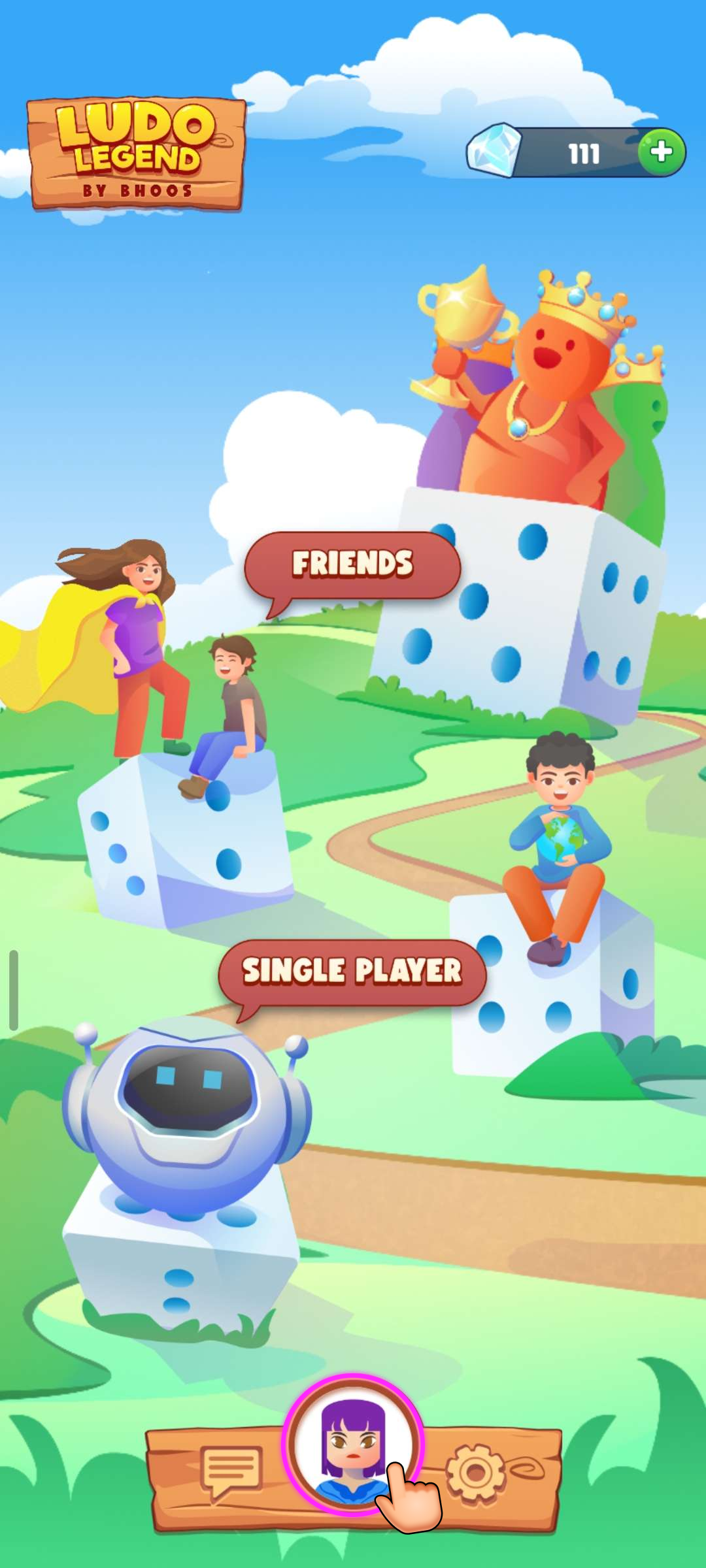
Task: Open the purple-haired profile avatar
Action: click(353, 1443)
